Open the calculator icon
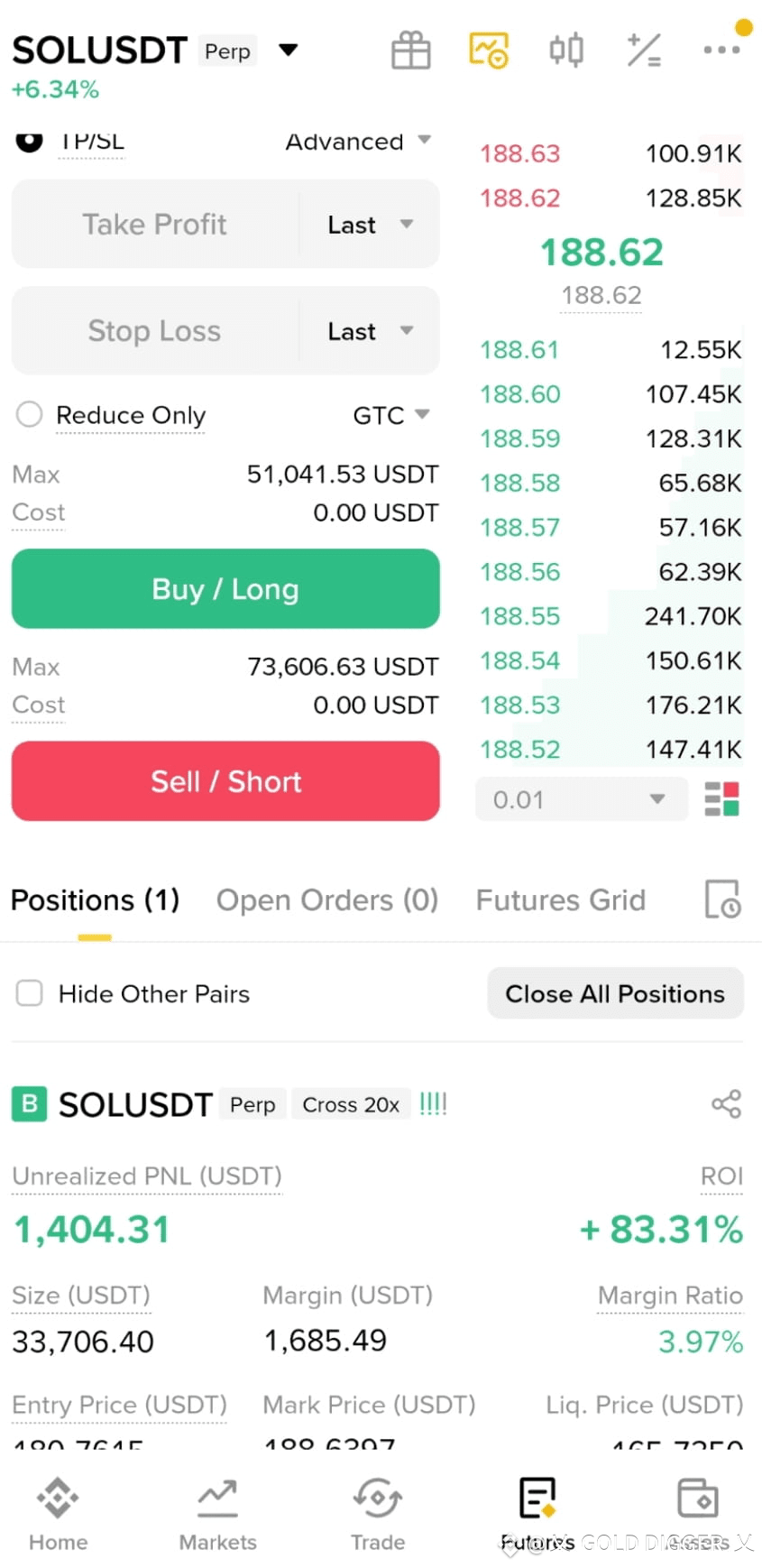 click(x=644, y=50)
